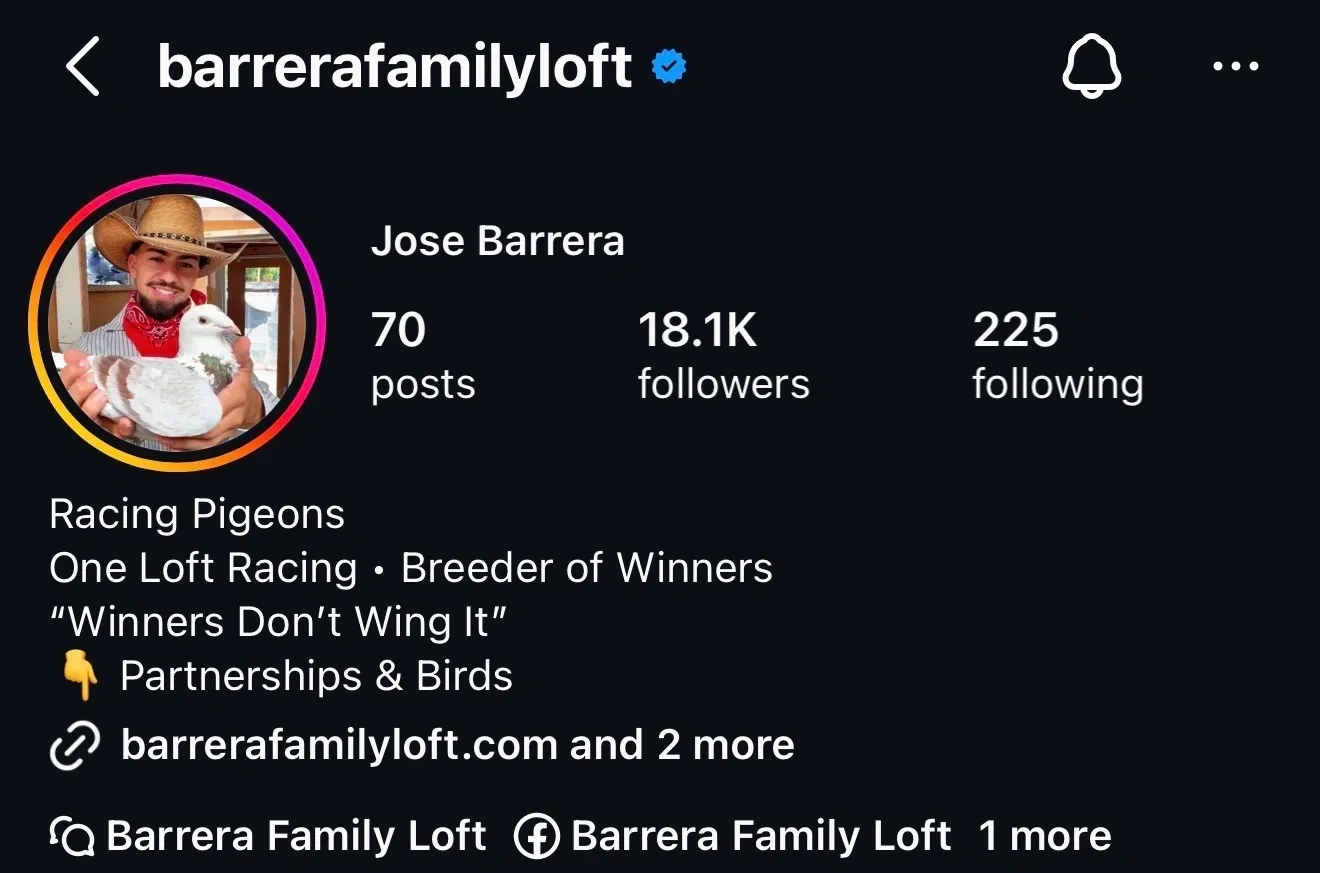Image resolution: width=1320 pixels, height=873 pixels.
Task: Open the three-dot overflow menu
Action: [x=1235, y=67]
